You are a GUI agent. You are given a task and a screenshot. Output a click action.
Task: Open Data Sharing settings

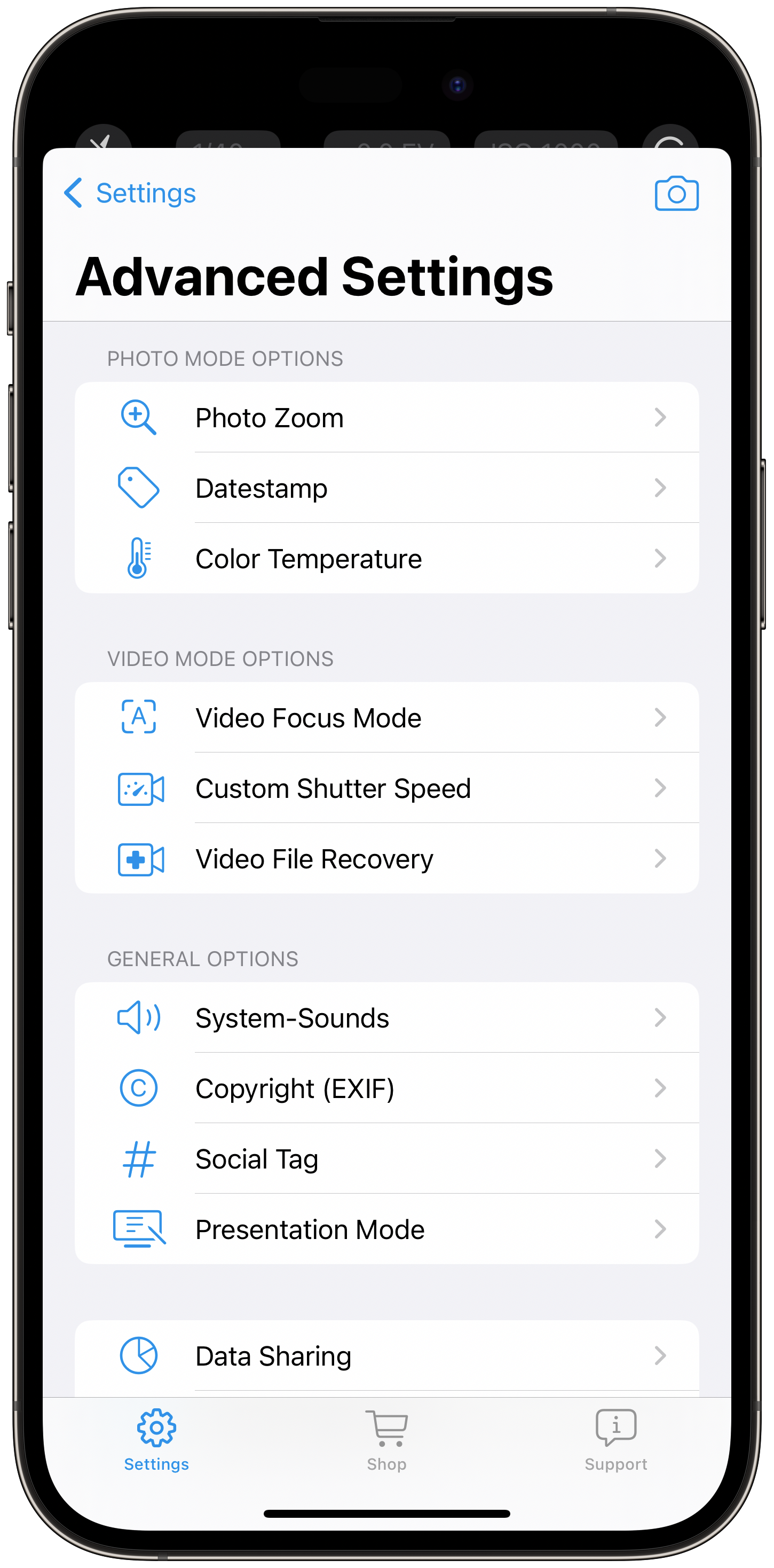pyautogui.click(x=386, y=1355)
